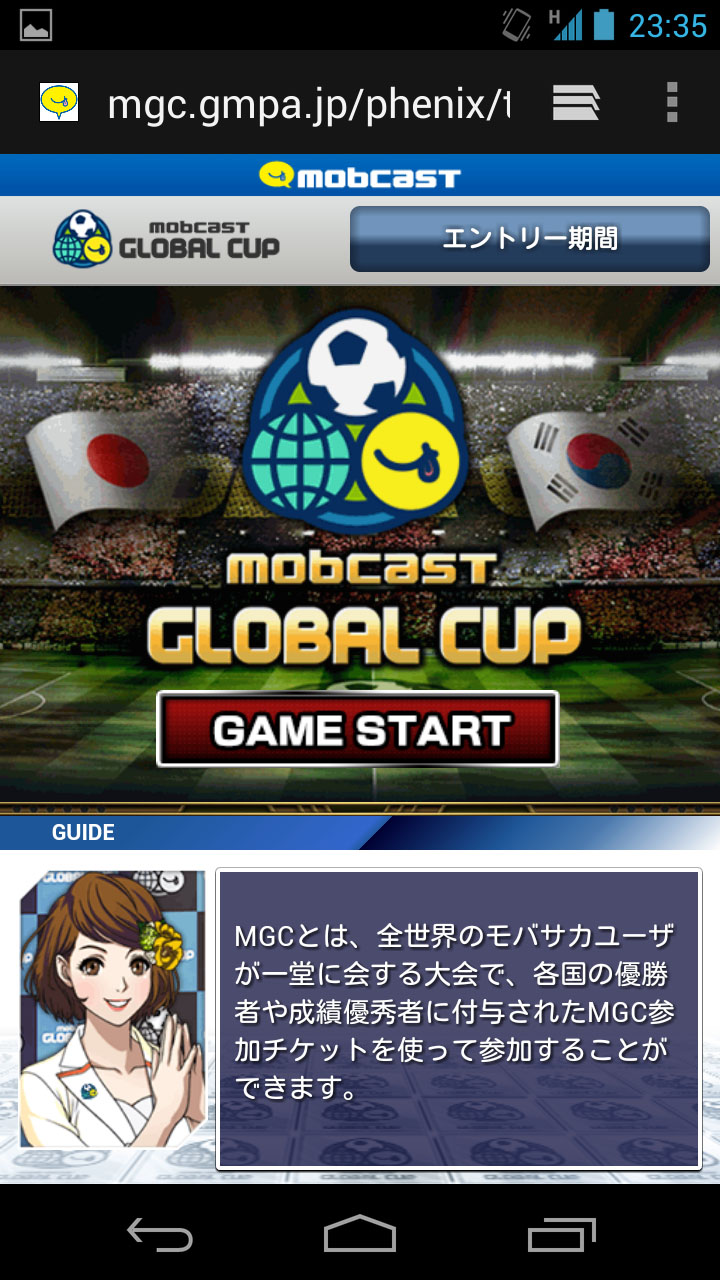Screen dimensions: 720x1280
Task: Open the system recent apps view
Action: point(561,1234)
